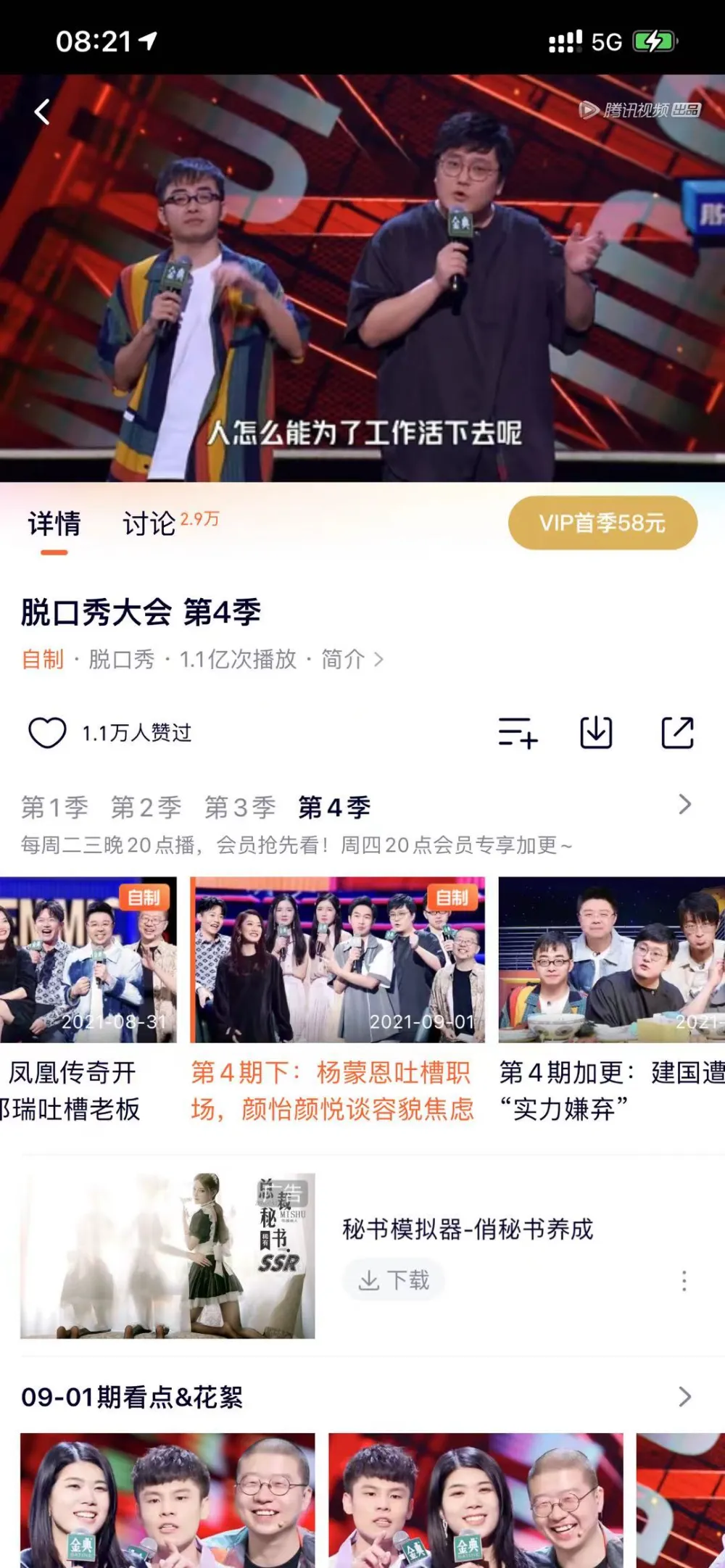Select 第2季 season
Viewport: 725px width, 1568px height.
[x=146, y=807]
